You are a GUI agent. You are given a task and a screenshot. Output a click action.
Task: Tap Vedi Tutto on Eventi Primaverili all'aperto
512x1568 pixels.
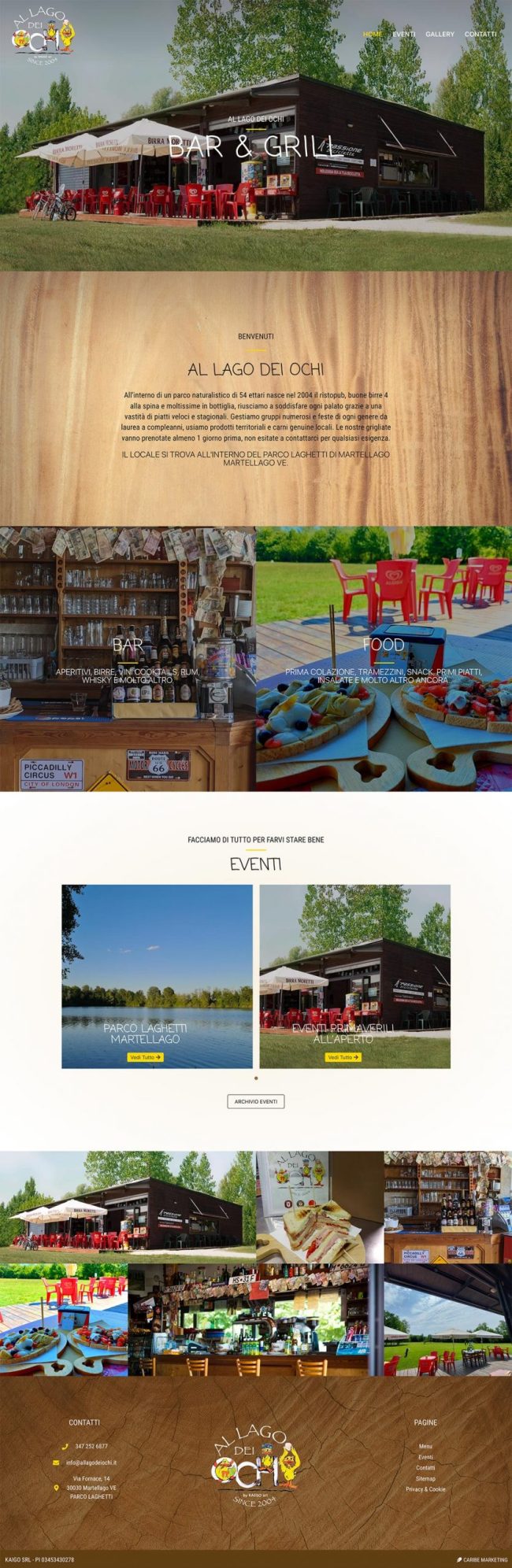343,1057
